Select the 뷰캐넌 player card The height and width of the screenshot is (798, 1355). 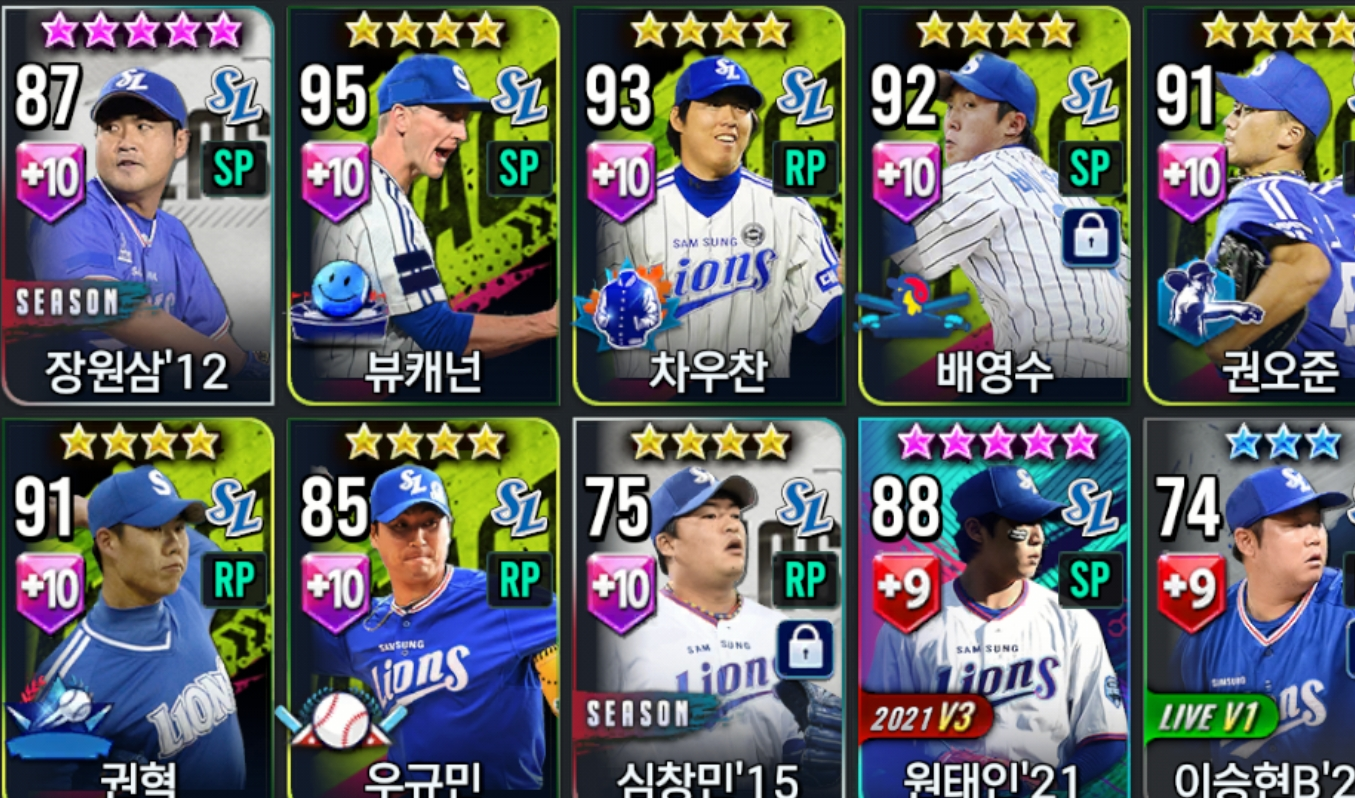coord(423,205)
